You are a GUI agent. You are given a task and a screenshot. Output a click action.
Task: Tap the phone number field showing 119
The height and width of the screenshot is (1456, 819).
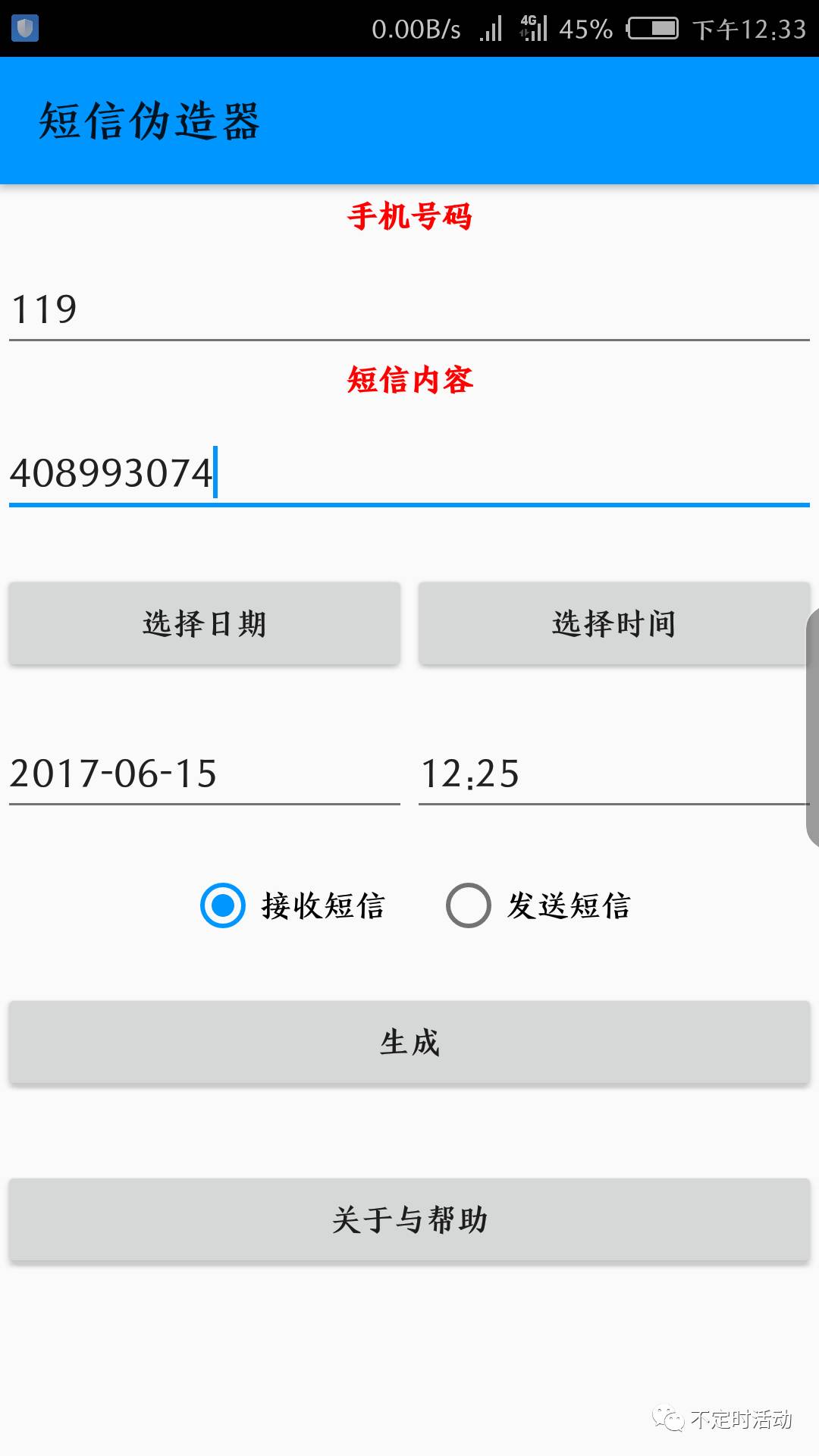[x=409, y=309]
